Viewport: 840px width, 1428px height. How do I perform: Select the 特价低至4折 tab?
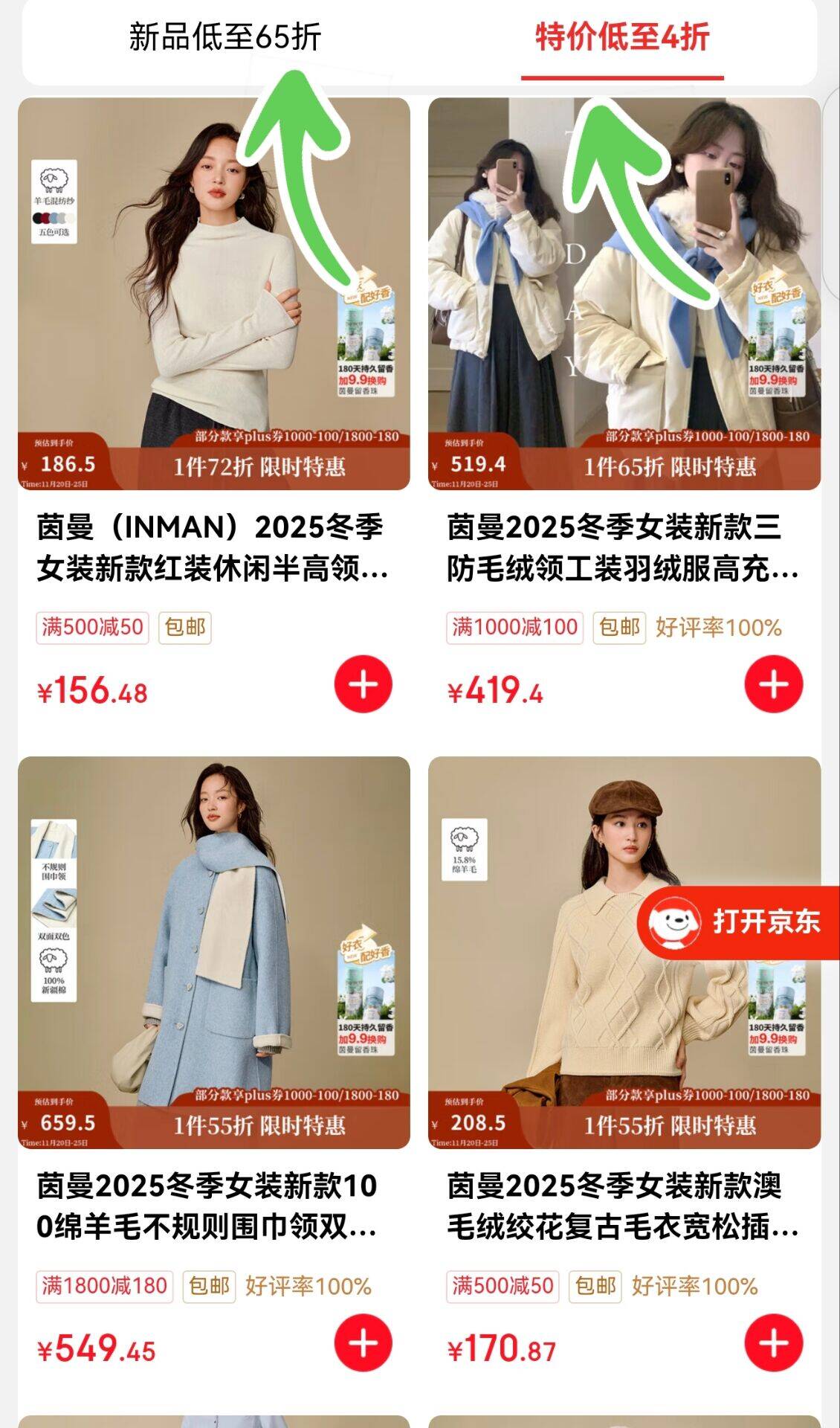coord(622,37)
